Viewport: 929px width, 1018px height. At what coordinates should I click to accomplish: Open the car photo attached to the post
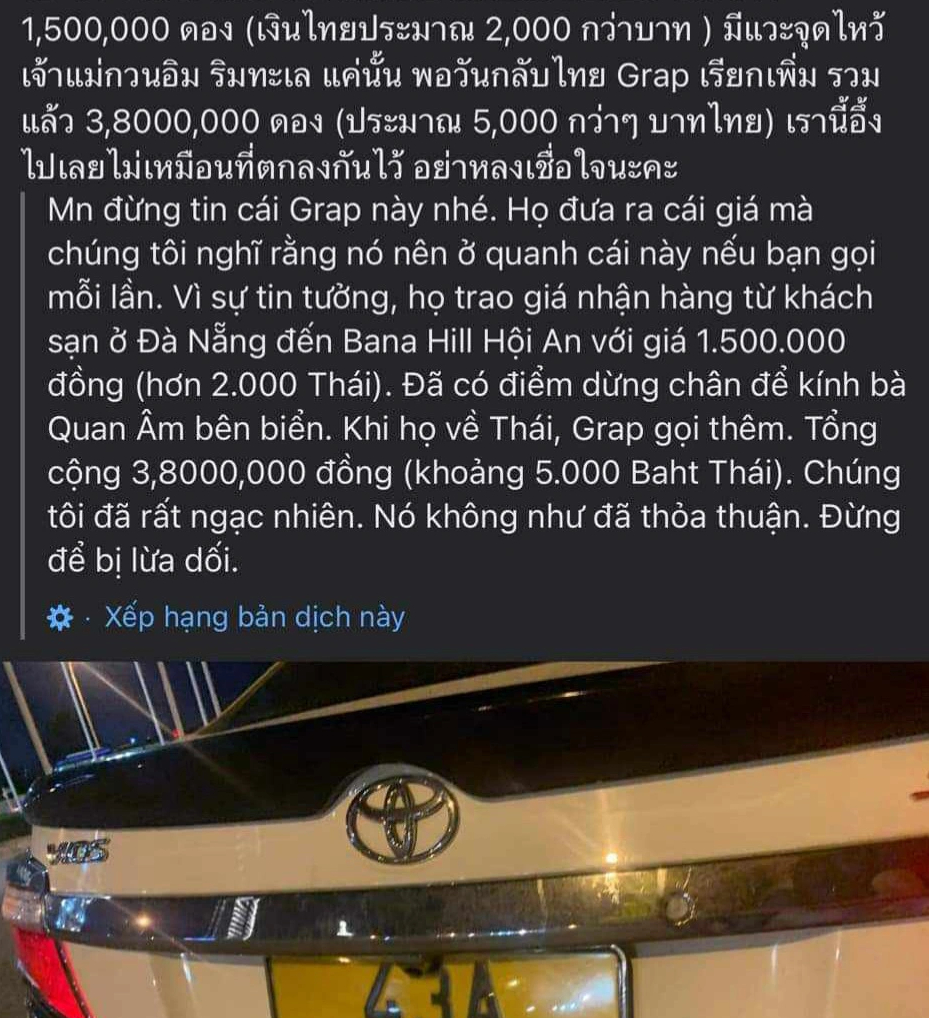465,840
